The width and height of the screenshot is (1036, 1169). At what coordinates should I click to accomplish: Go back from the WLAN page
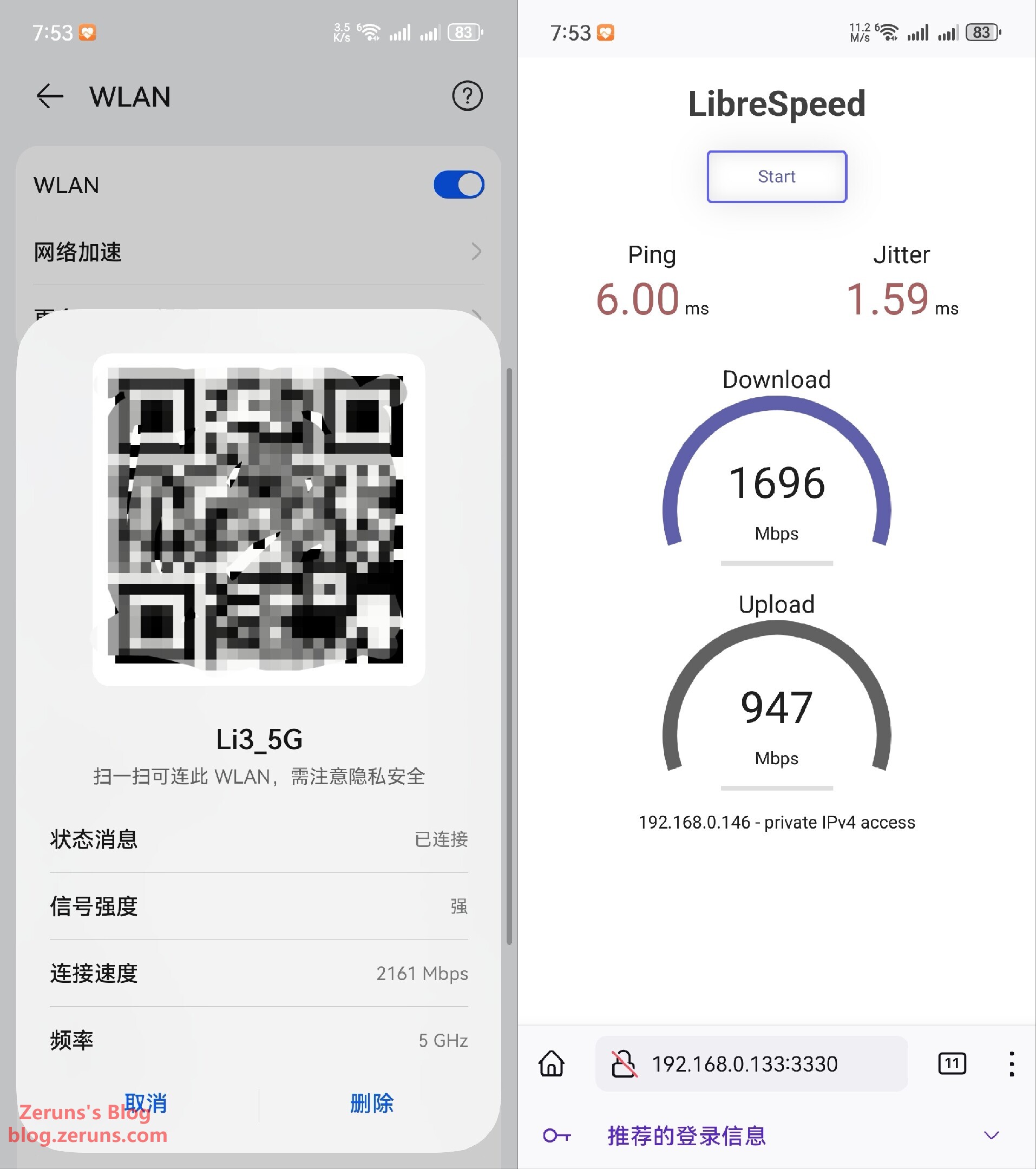tap(50, 96)
